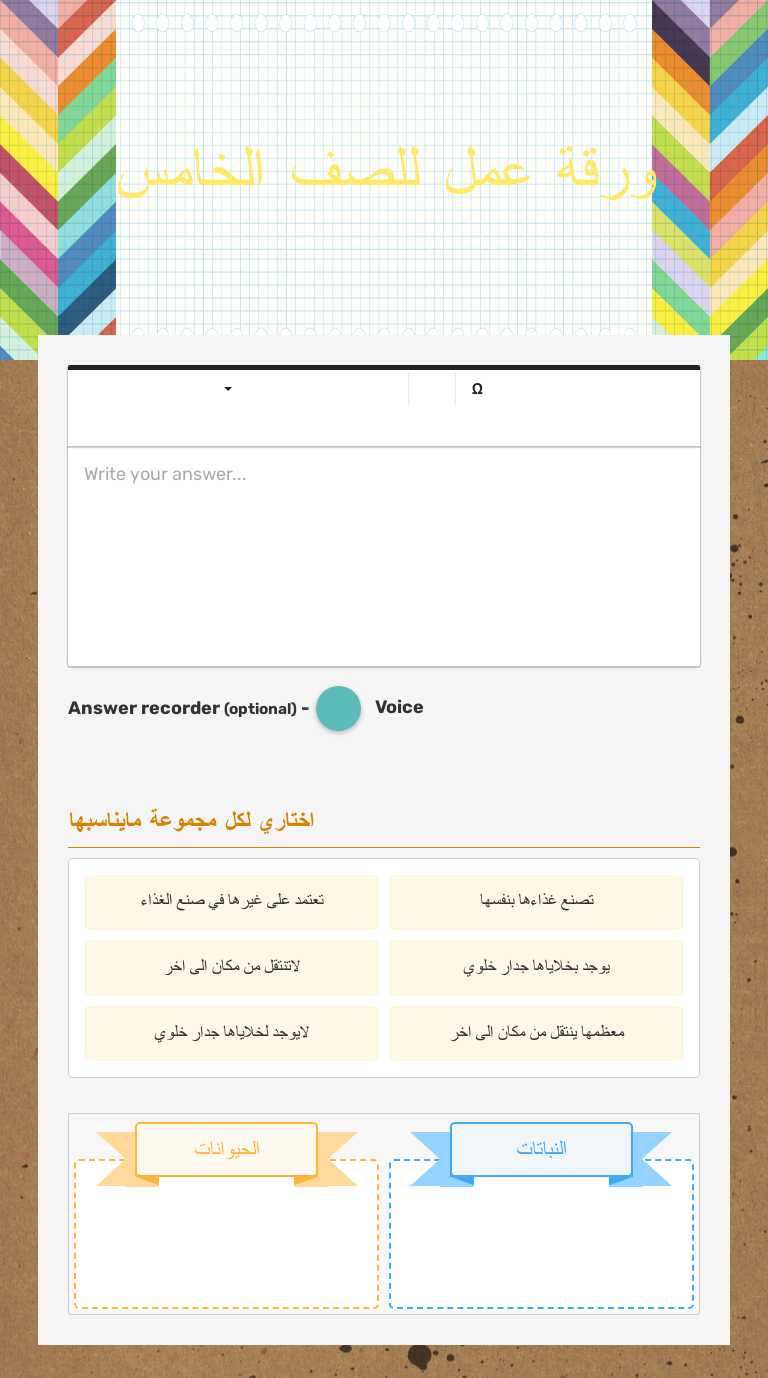The width and height of the screenshot is (768, 1378).
Task: Select the option 'يوجد بخلاياها جدار خلوي'
Action: pos(537,967)
